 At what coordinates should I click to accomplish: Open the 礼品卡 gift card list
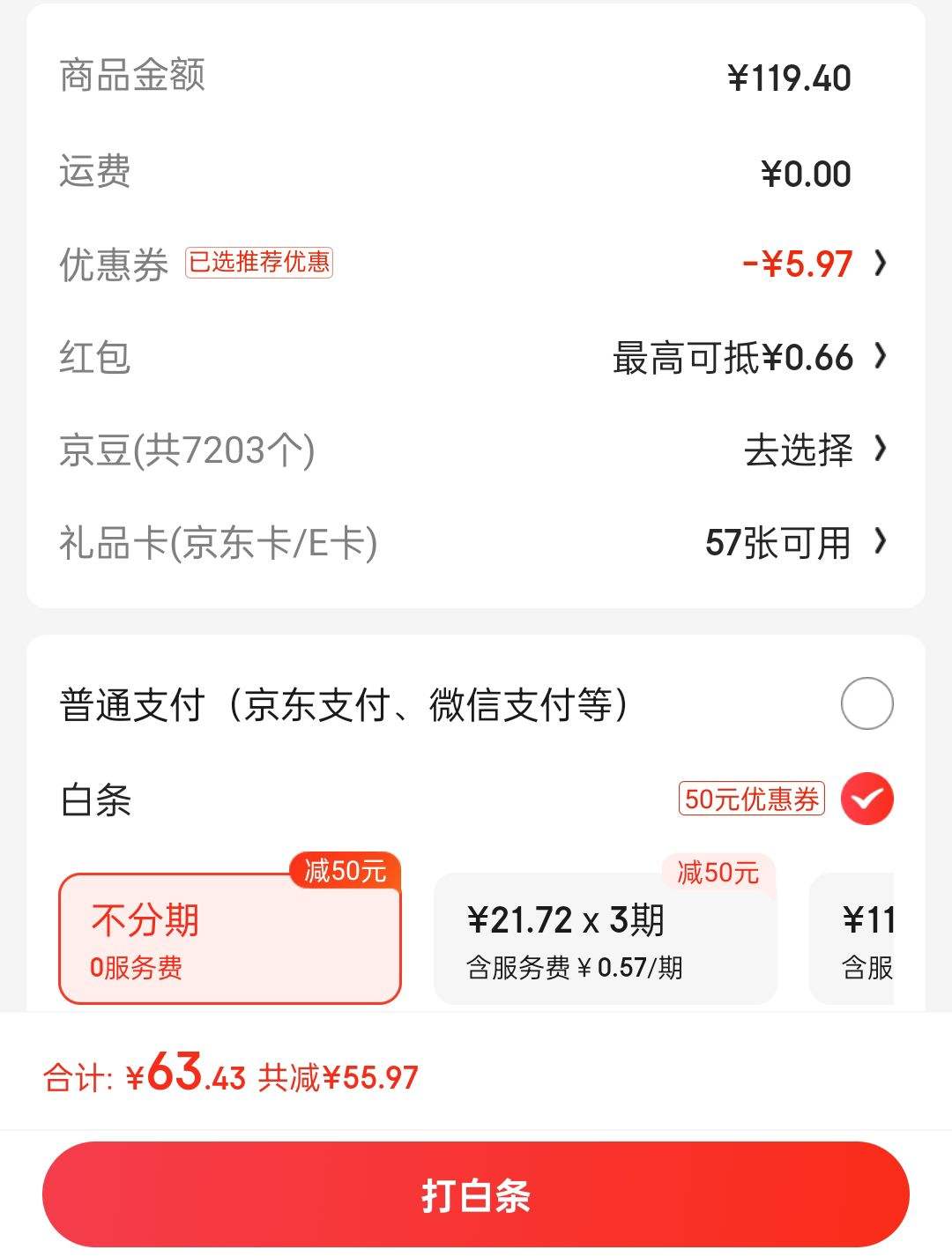click(476, 545)
